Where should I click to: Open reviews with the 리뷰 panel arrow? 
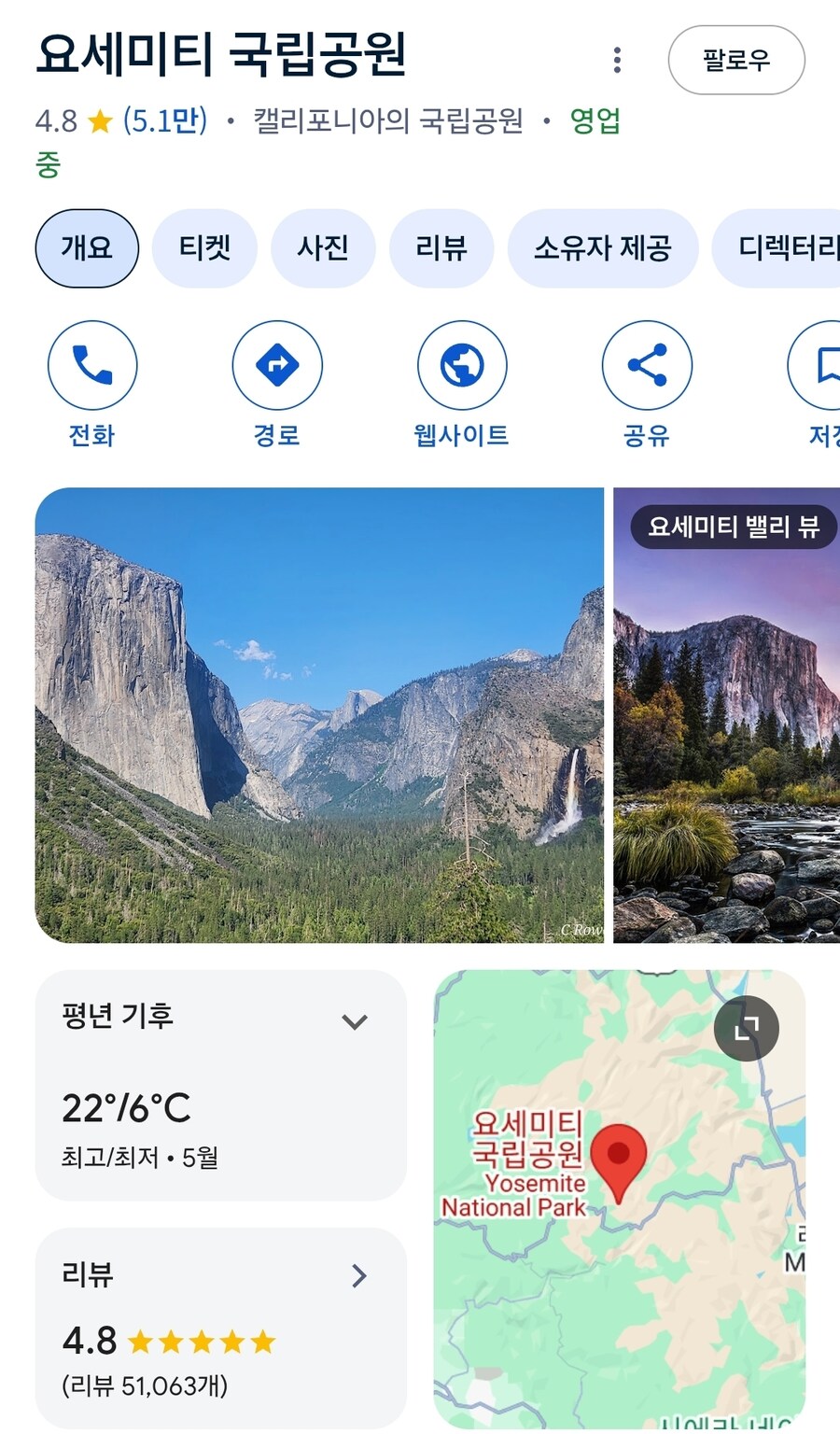[x=358, y=1276]
